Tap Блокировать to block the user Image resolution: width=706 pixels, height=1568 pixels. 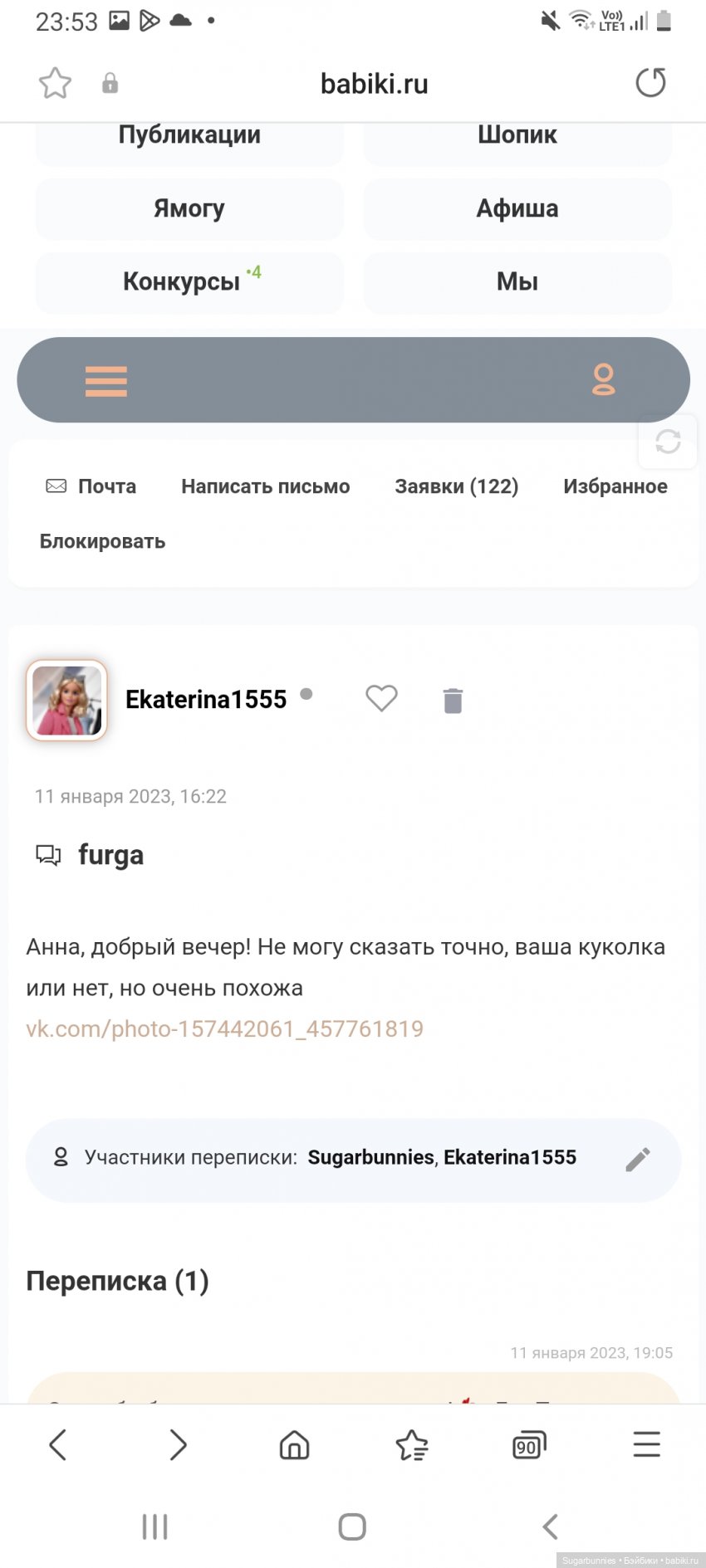(102, 541)
